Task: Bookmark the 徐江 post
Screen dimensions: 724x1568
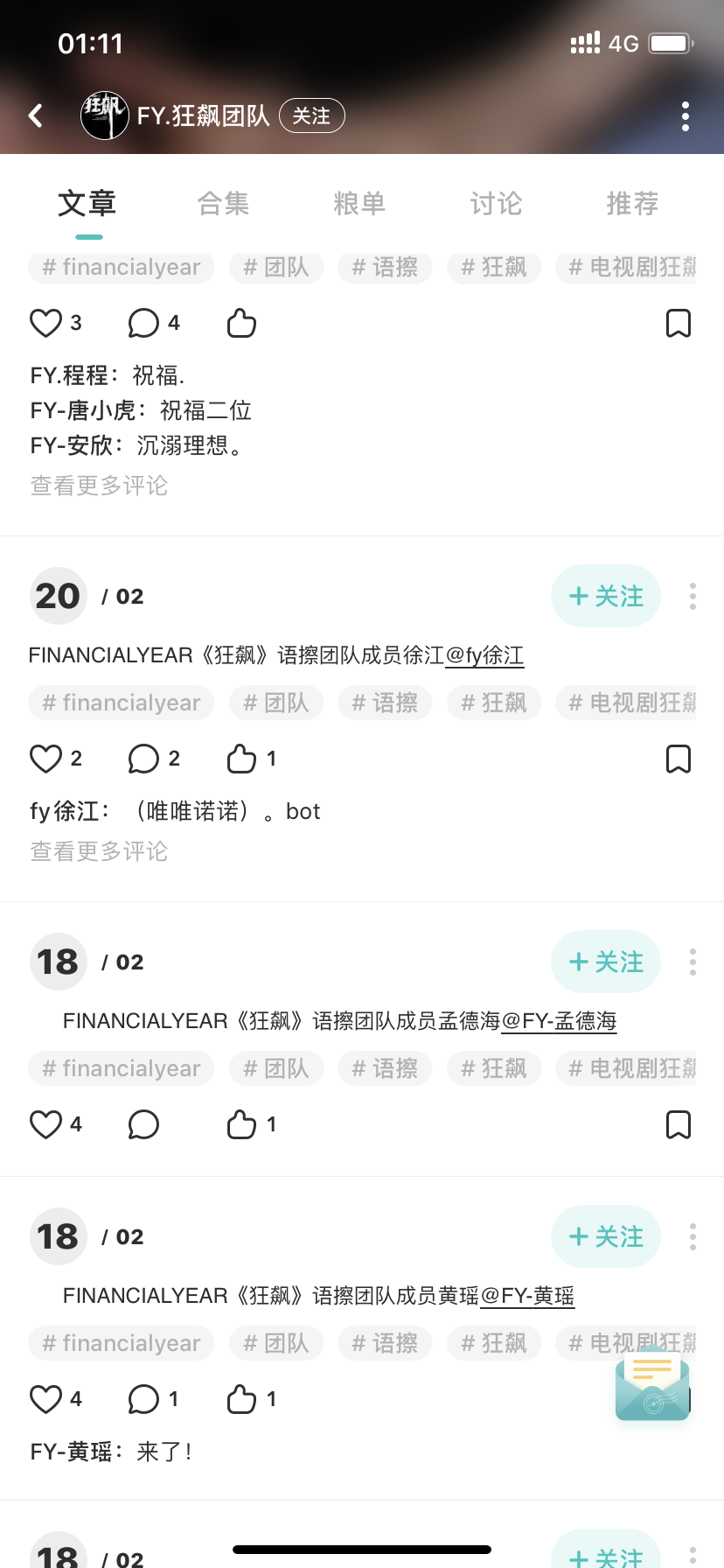Action: (679, 759)
